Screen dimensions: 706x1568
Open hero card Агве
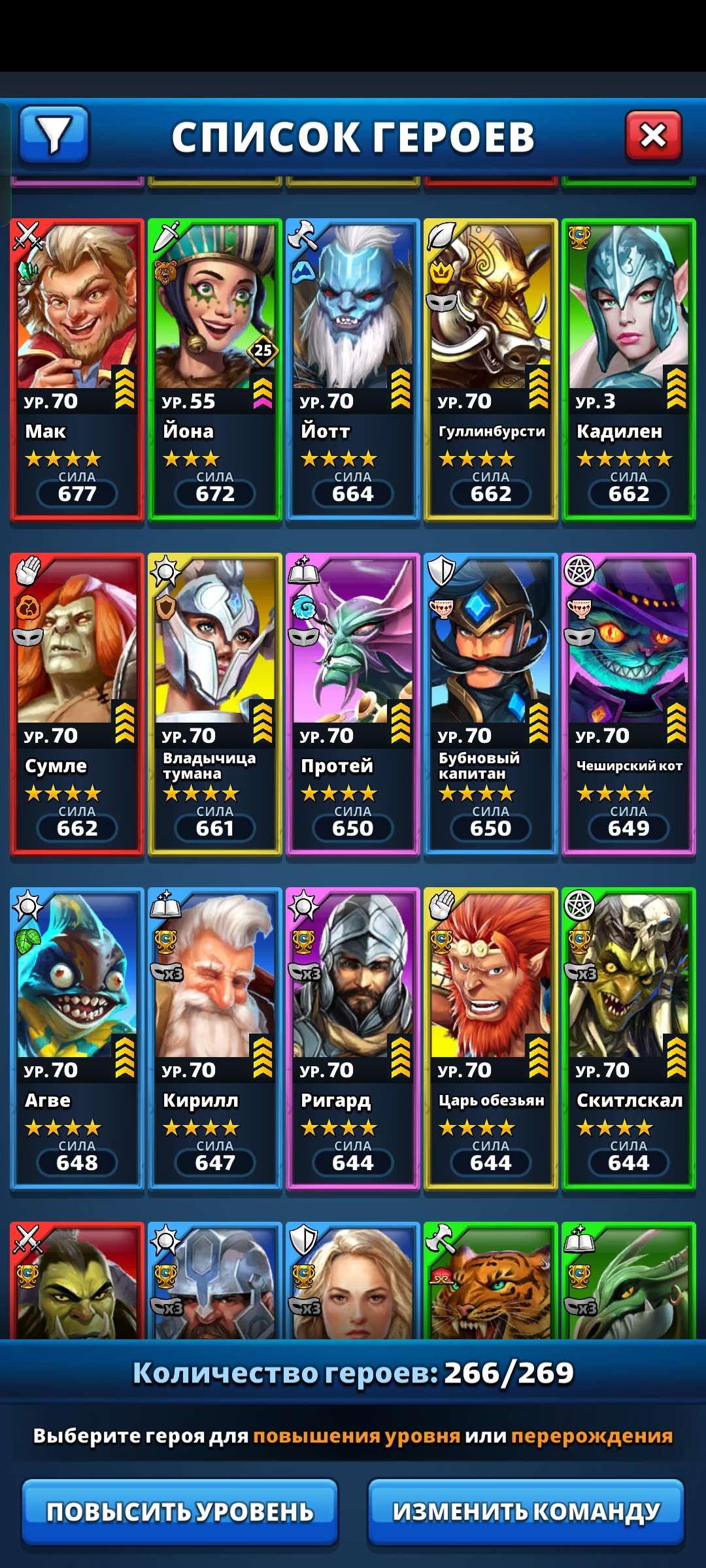[77, 1038]
